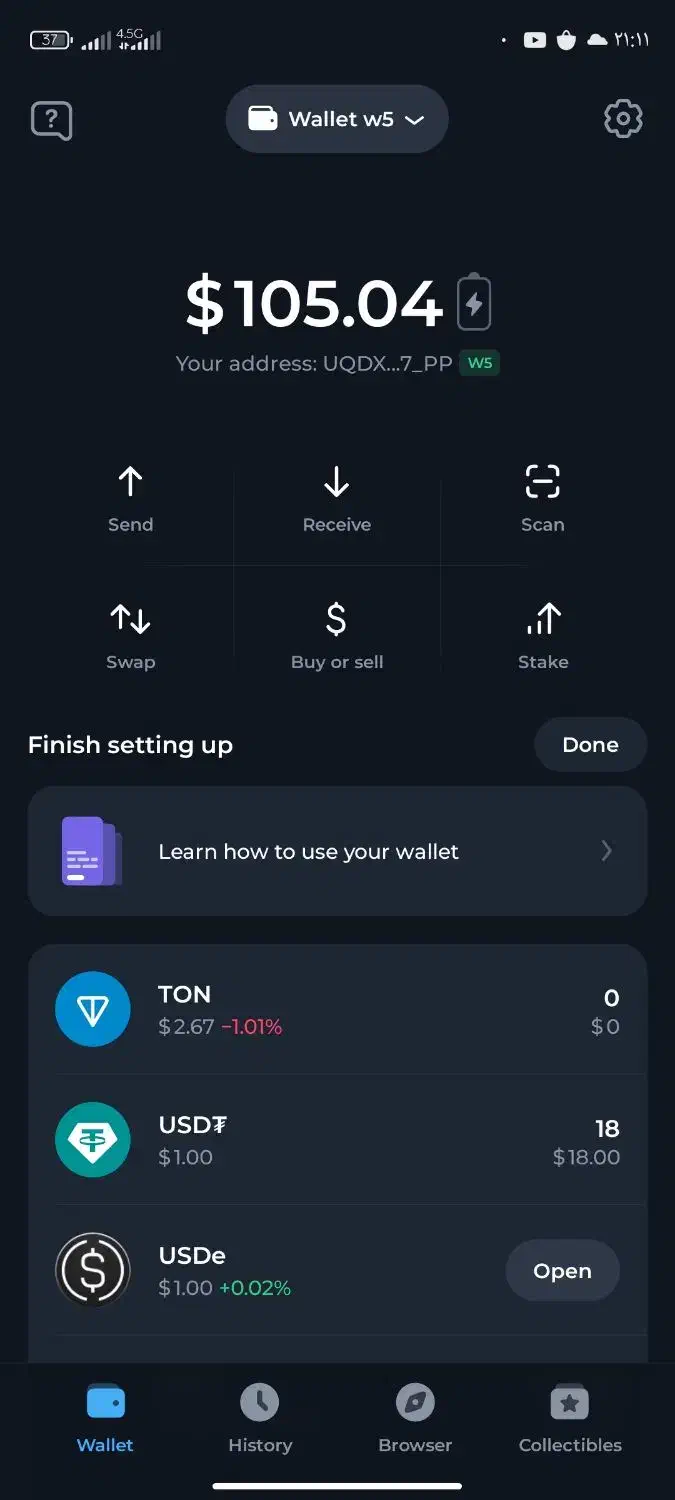Open the TON token row
This screenshot has width=675, height=1500.
pos(337,1010)
